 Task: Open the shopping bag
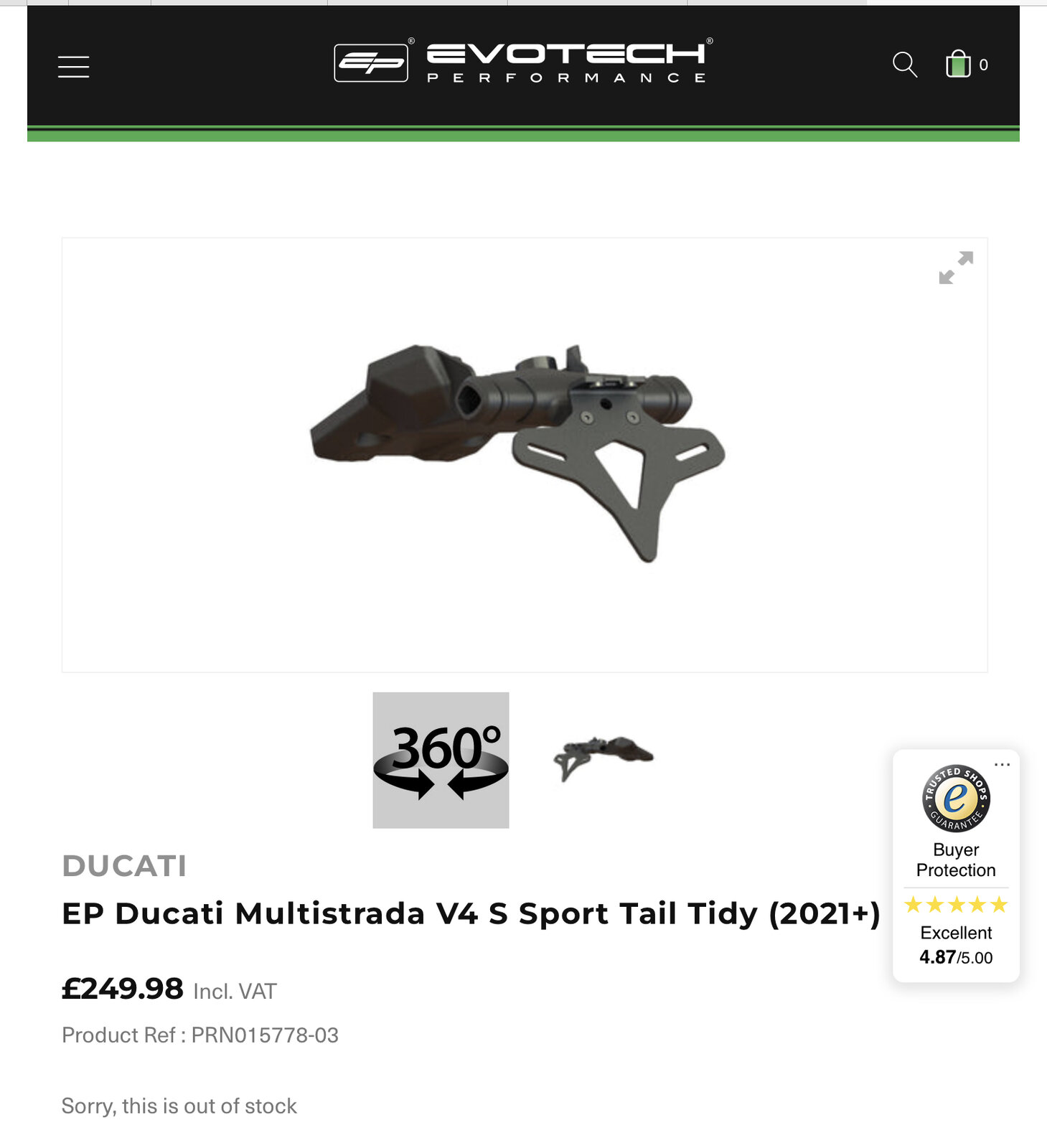tap(959, 65)
